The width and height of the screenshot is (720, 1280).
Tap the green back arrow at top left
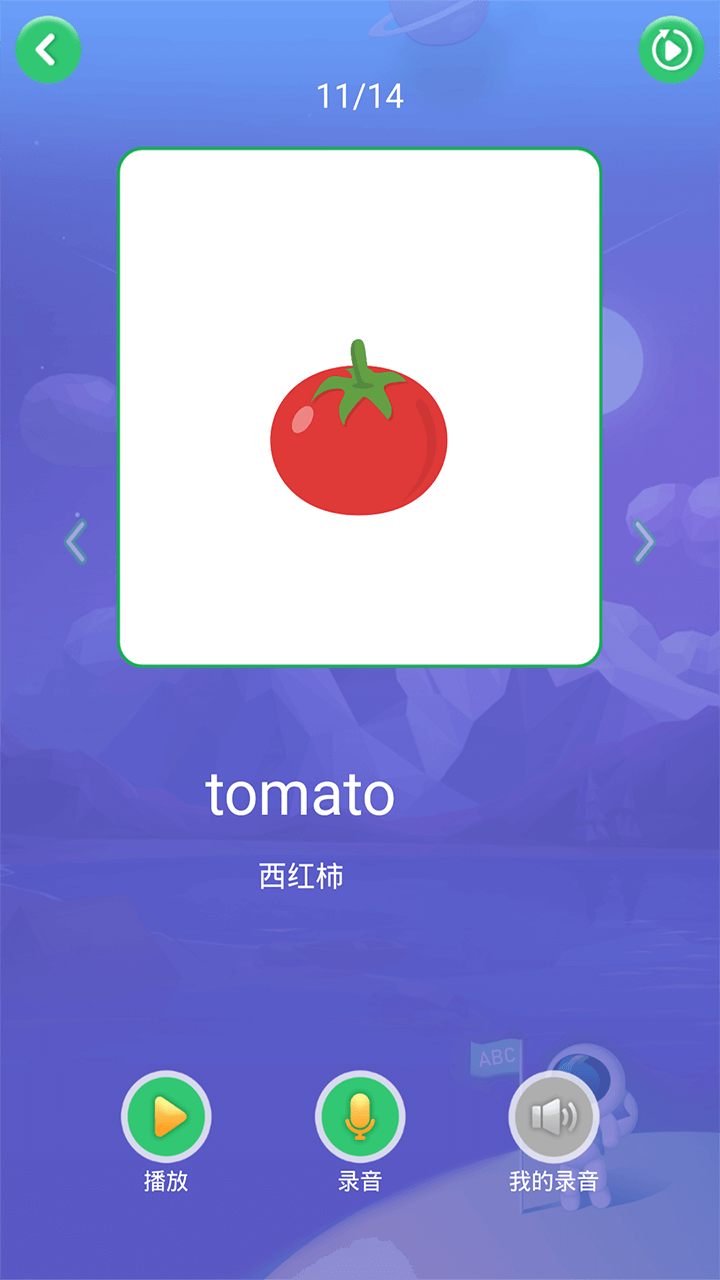pyautogui.click(x=48, y=49)
